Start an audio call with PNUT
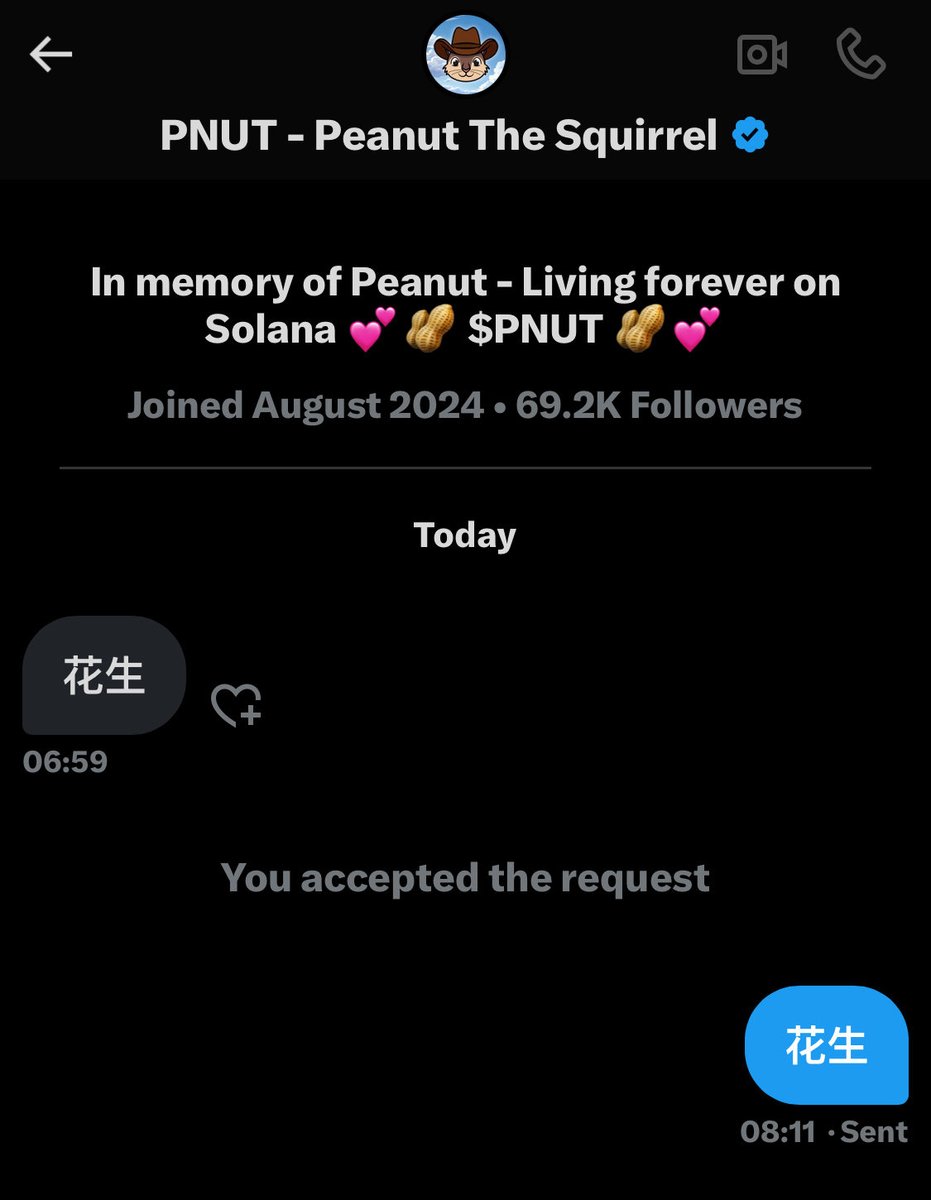The width and height of the screenshot is (931, 1200). (860, 54)
